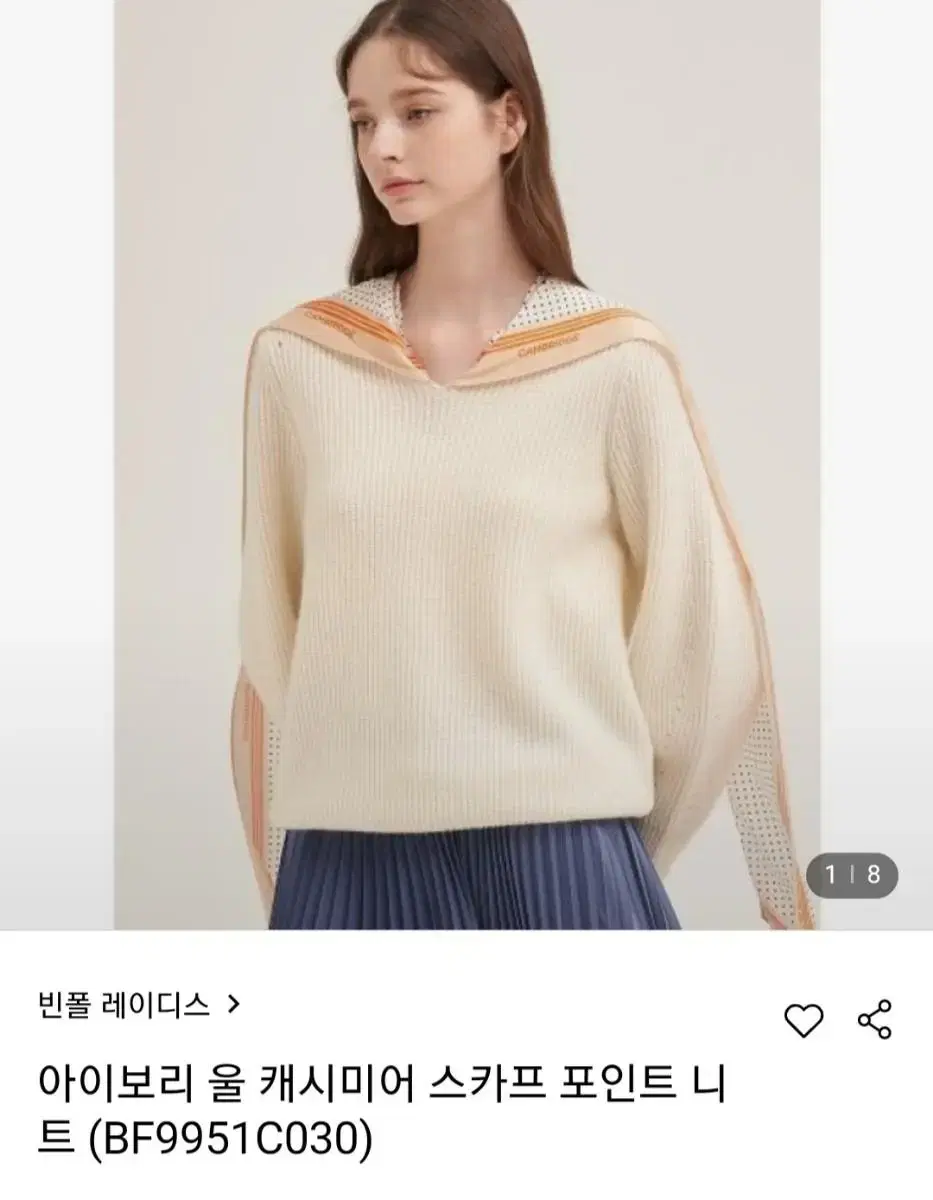This screenshot has width=933, height=1200.
Task: Open the sweater photo in fullscreen view
Action: tap(466, 470)
